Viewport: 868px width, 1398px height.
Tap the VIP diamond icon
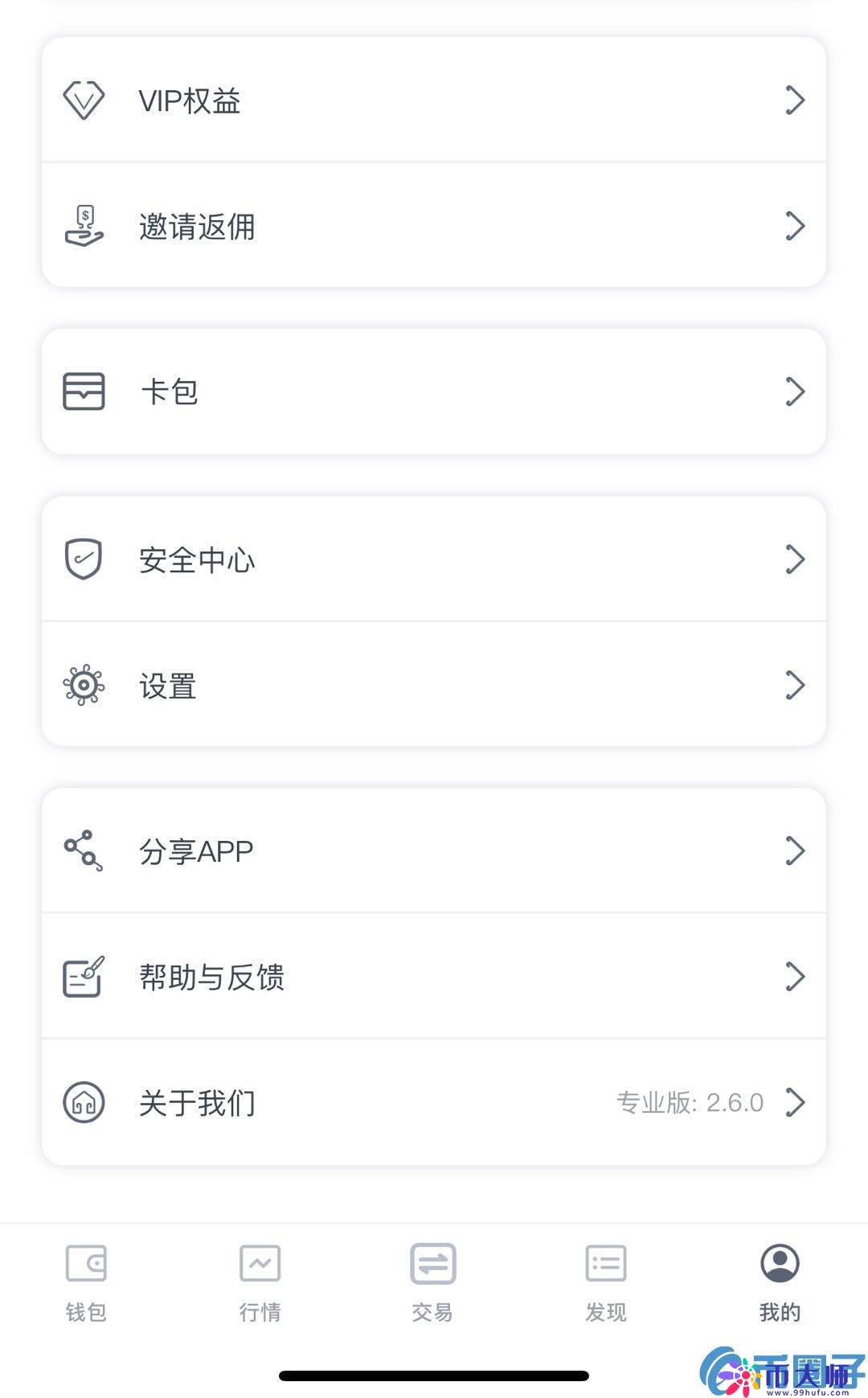tap(84, 99)
